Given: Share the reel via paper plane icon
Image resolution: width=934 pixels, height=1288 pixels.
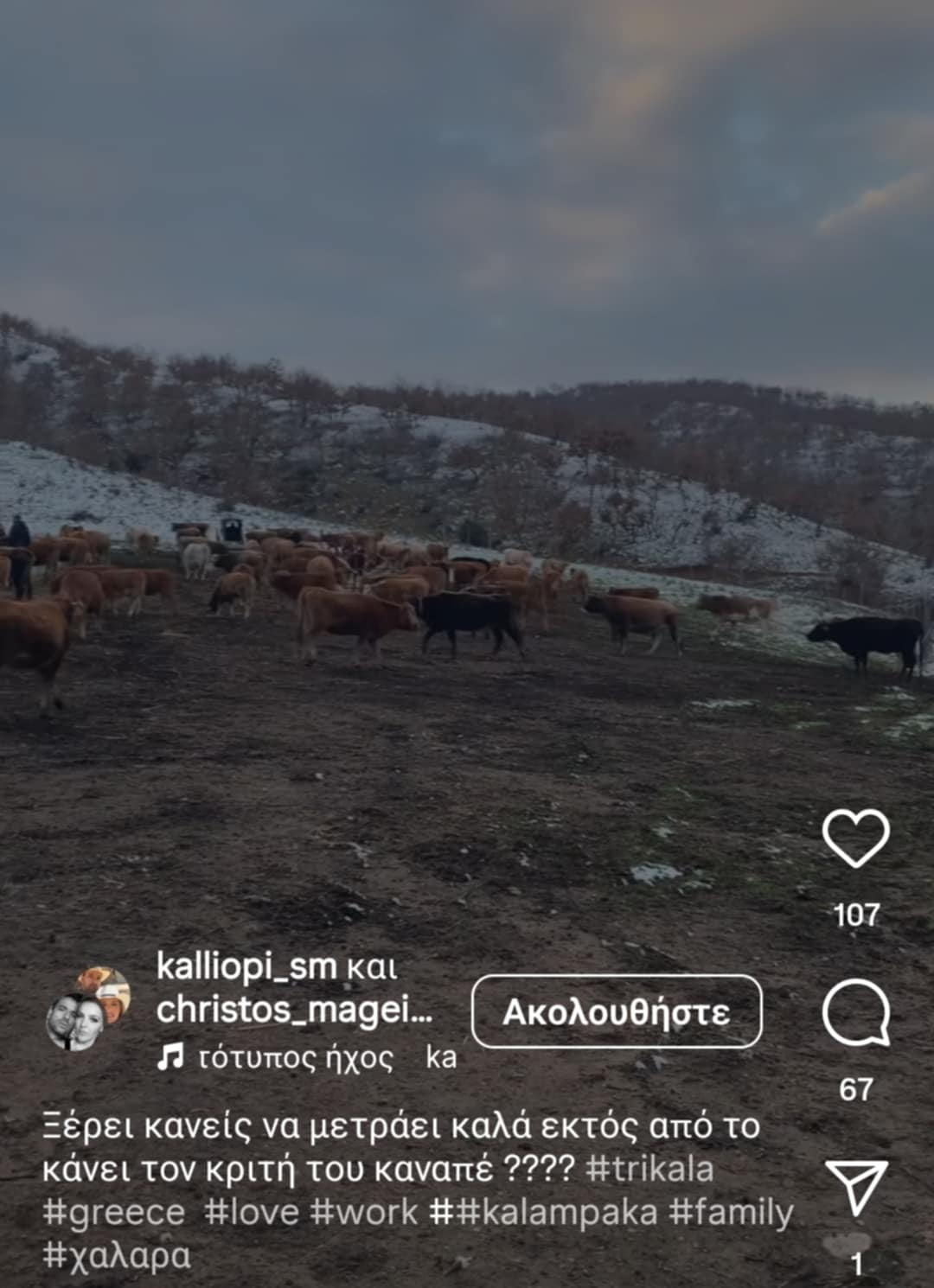Looking at the screenshot, I should click(x=855, y=1188).
